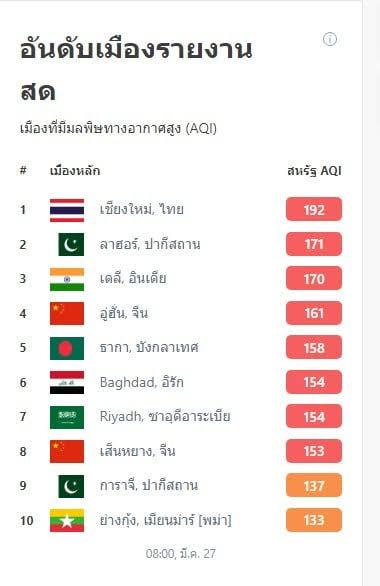Image resolution: width=380 pixels, height=586 pixels.
Task: Open the info icon beside the ranking title
Action: 330,39
